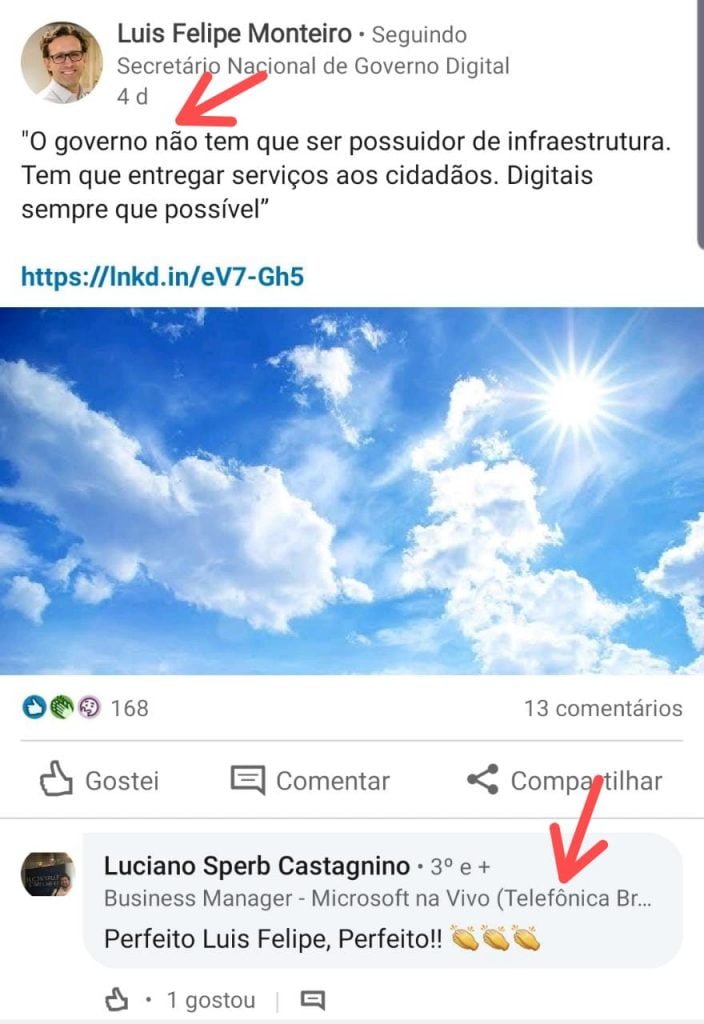Reply to Luciano Sperb Castagnino's comment
The image size is (704, 1024).
(313, 999)
